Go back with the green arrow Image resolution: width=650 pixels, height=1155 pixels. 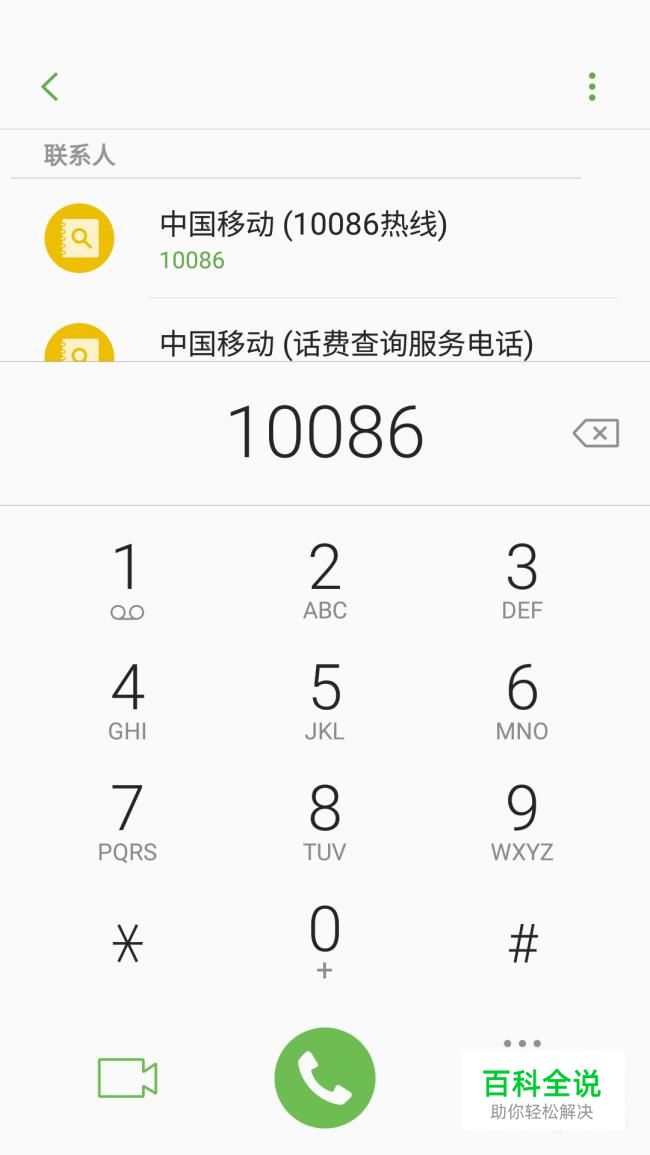click(50, 87)
